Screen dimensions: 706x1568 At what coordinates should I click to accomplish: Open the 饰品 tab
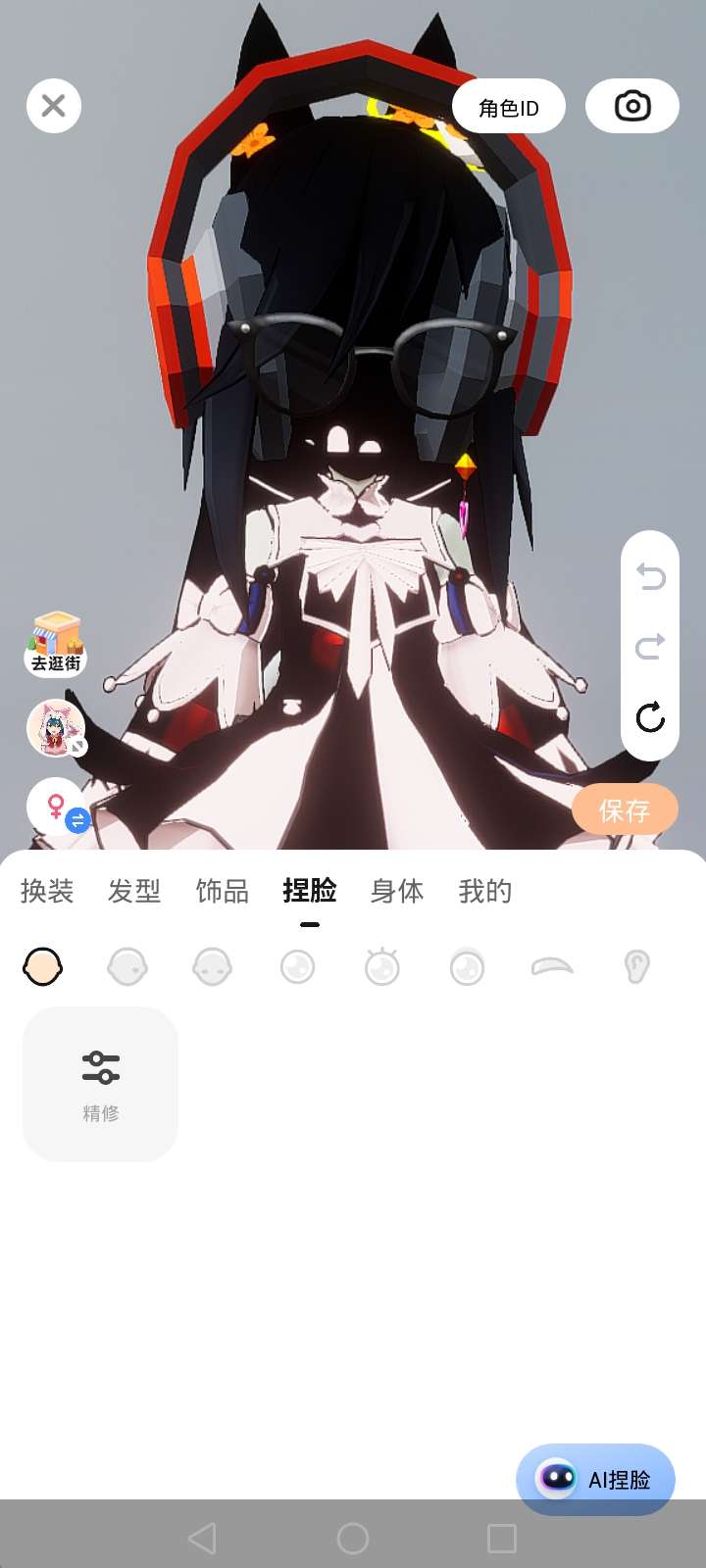point(223,891)
